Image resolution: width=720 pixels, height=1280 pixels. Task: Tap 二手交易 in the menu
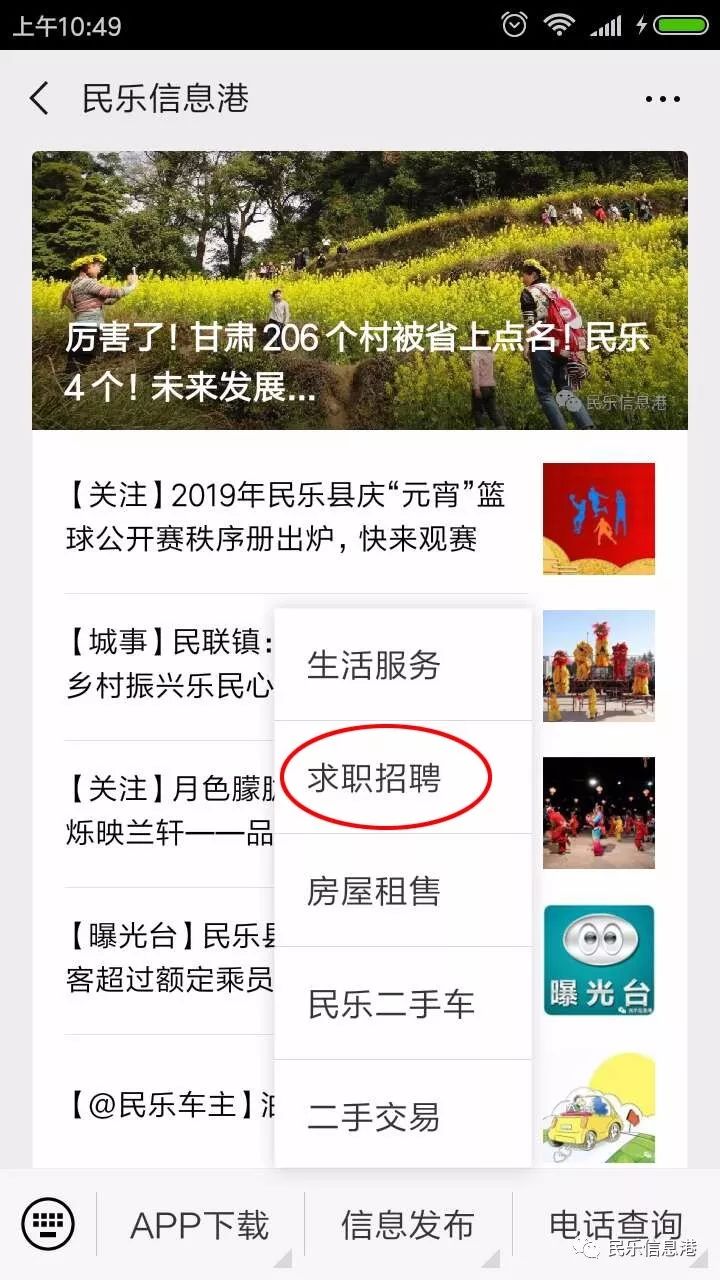pos(402,1116)
